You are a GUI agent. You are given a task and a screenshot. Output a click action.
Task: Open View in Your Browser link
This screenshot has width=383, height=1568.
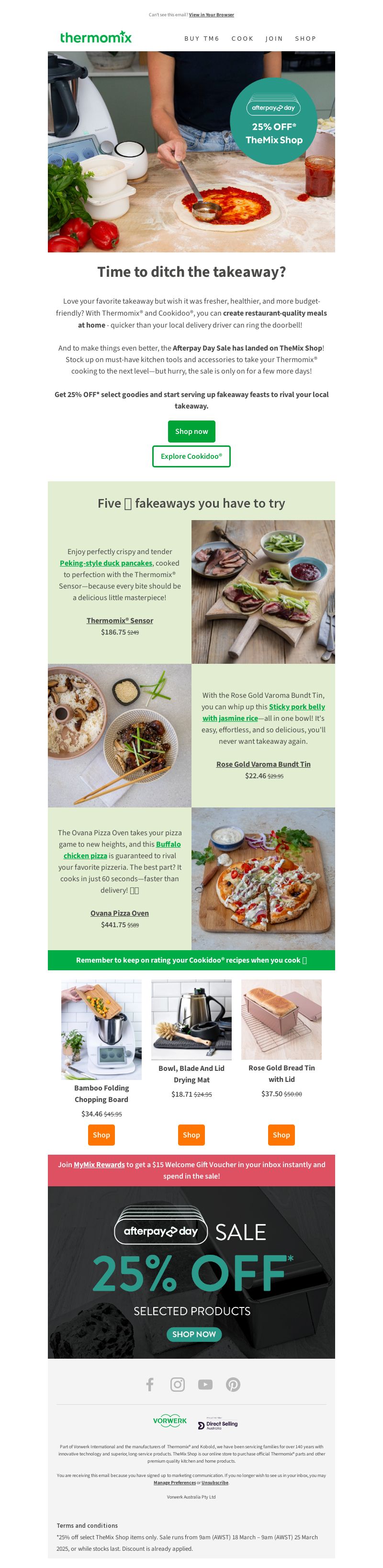coord(211,15)
